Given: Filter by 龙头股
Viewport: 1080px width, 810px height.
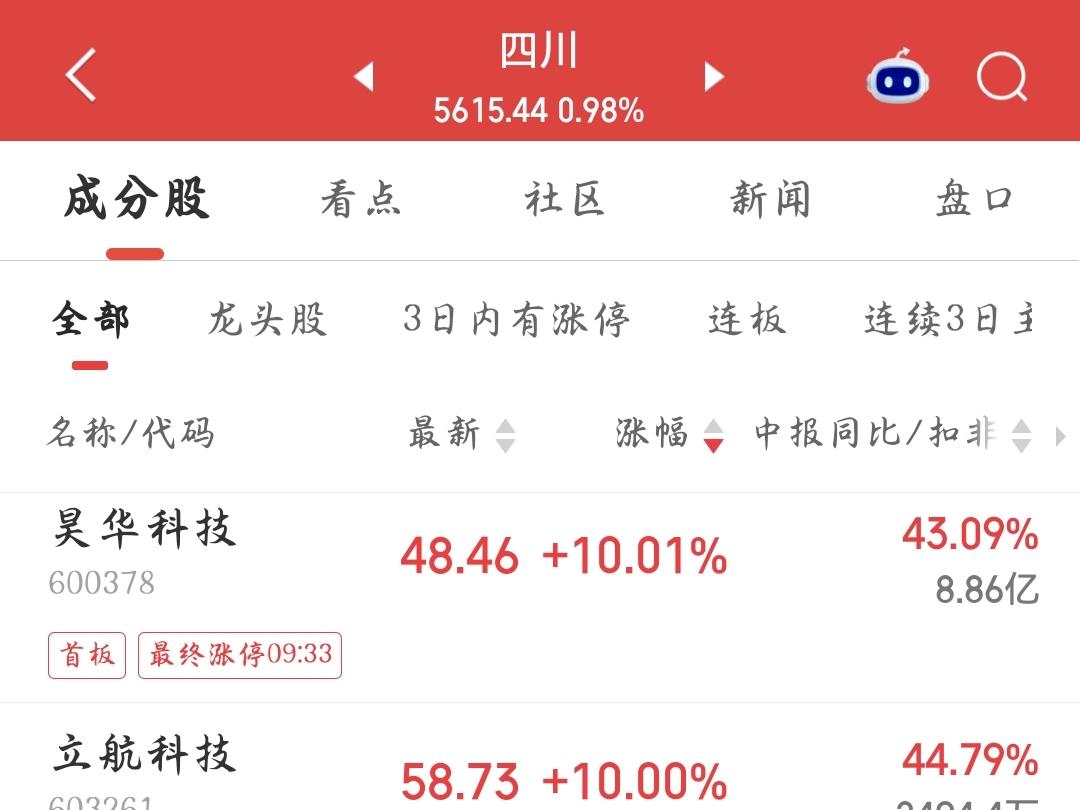Looking at the screenshot, I should (x=267, y=319).
